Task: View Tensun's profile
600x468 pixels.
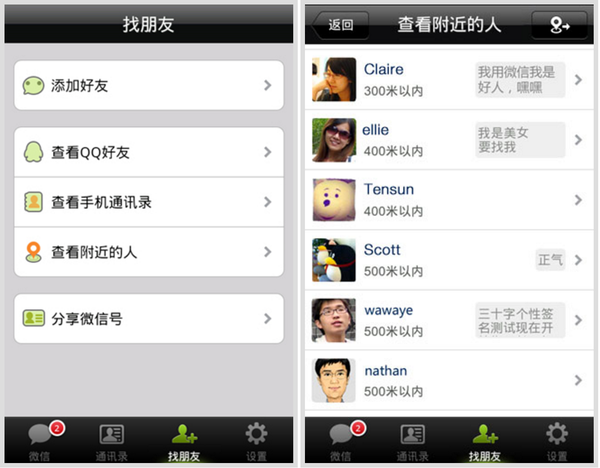Action: coord(450,200)
